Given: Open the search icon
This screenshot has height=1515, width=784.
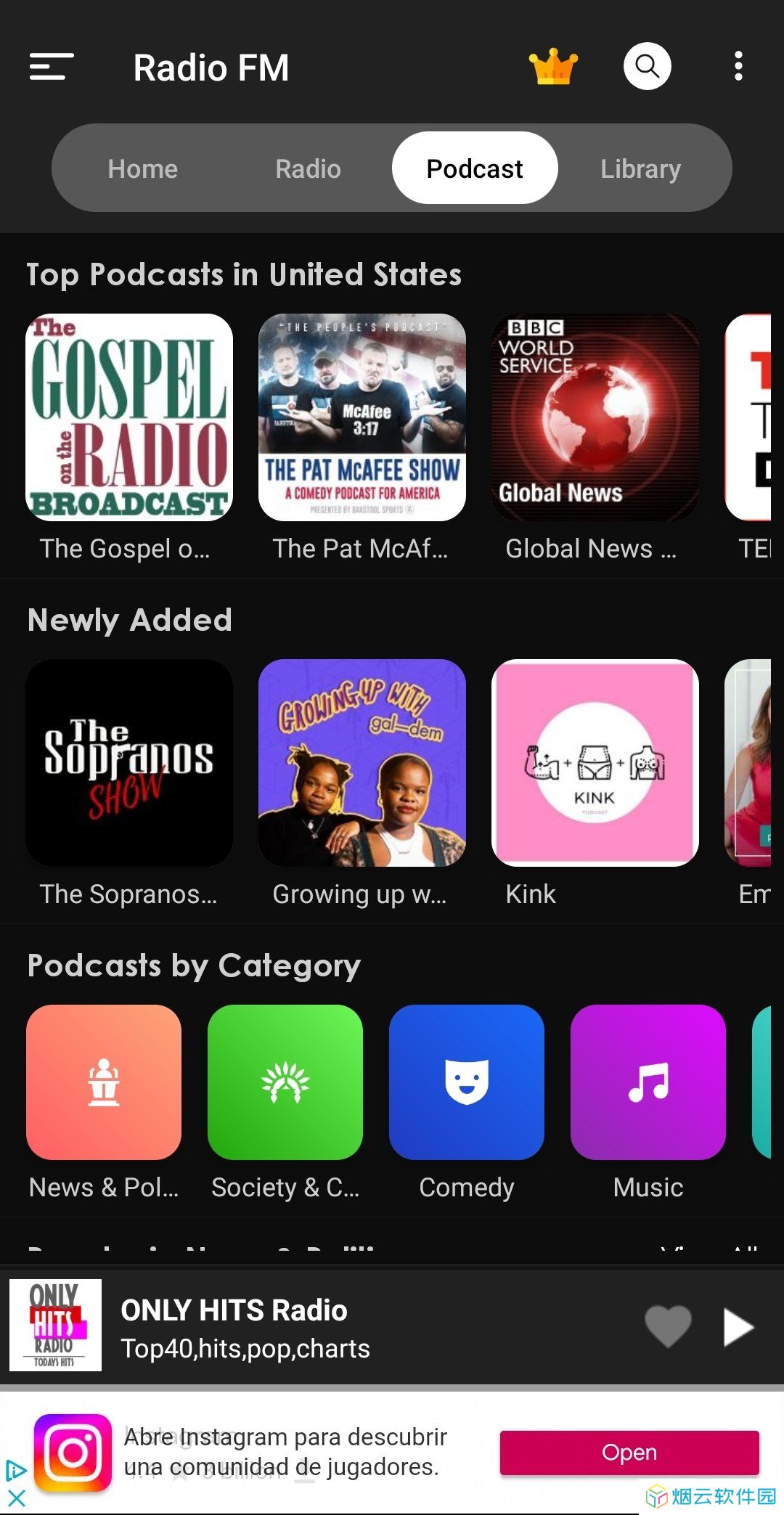Looking at the screenshot, I should pos(647,67).
